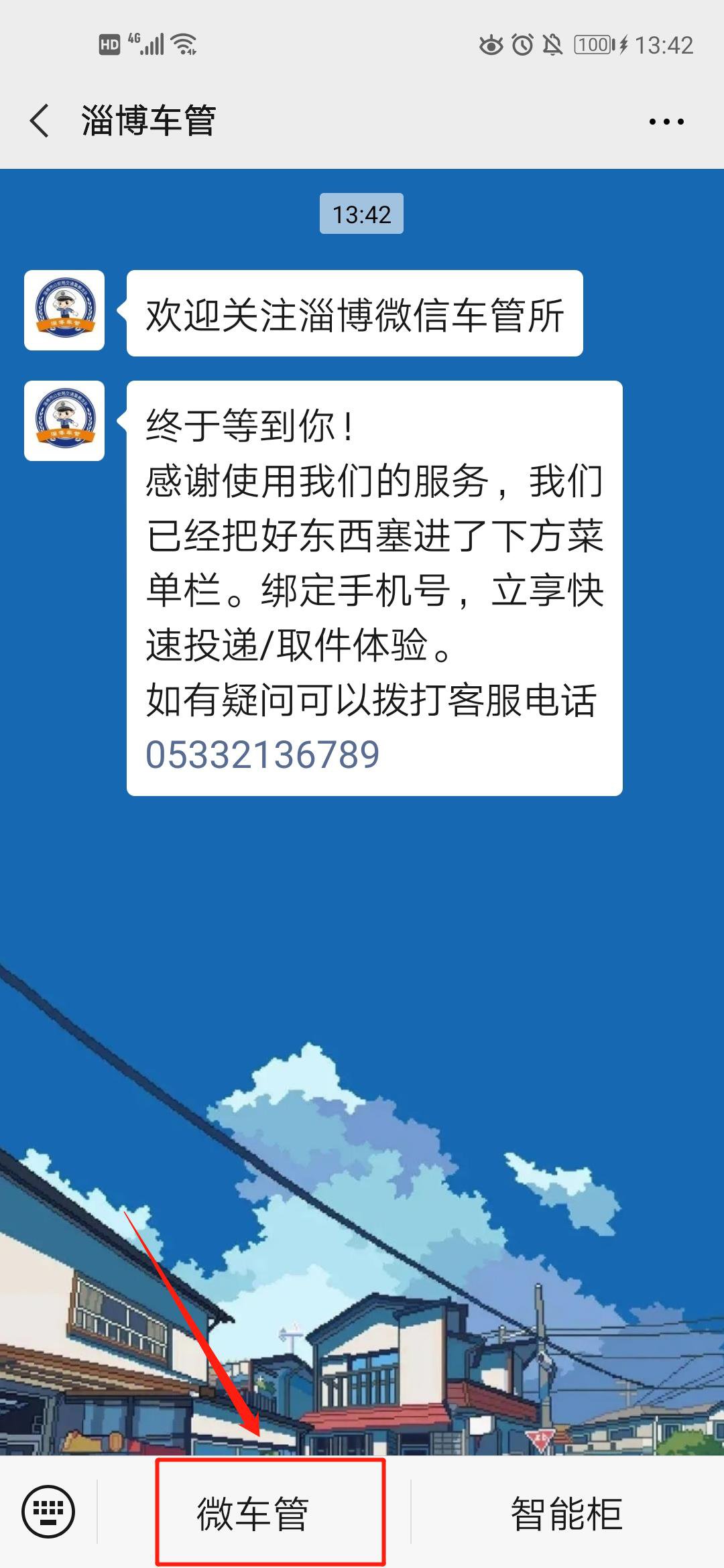Viewport: 724px width, 1568px height.
Task: Switch to keyboard input mode
Action: [x=48, y=1512]
